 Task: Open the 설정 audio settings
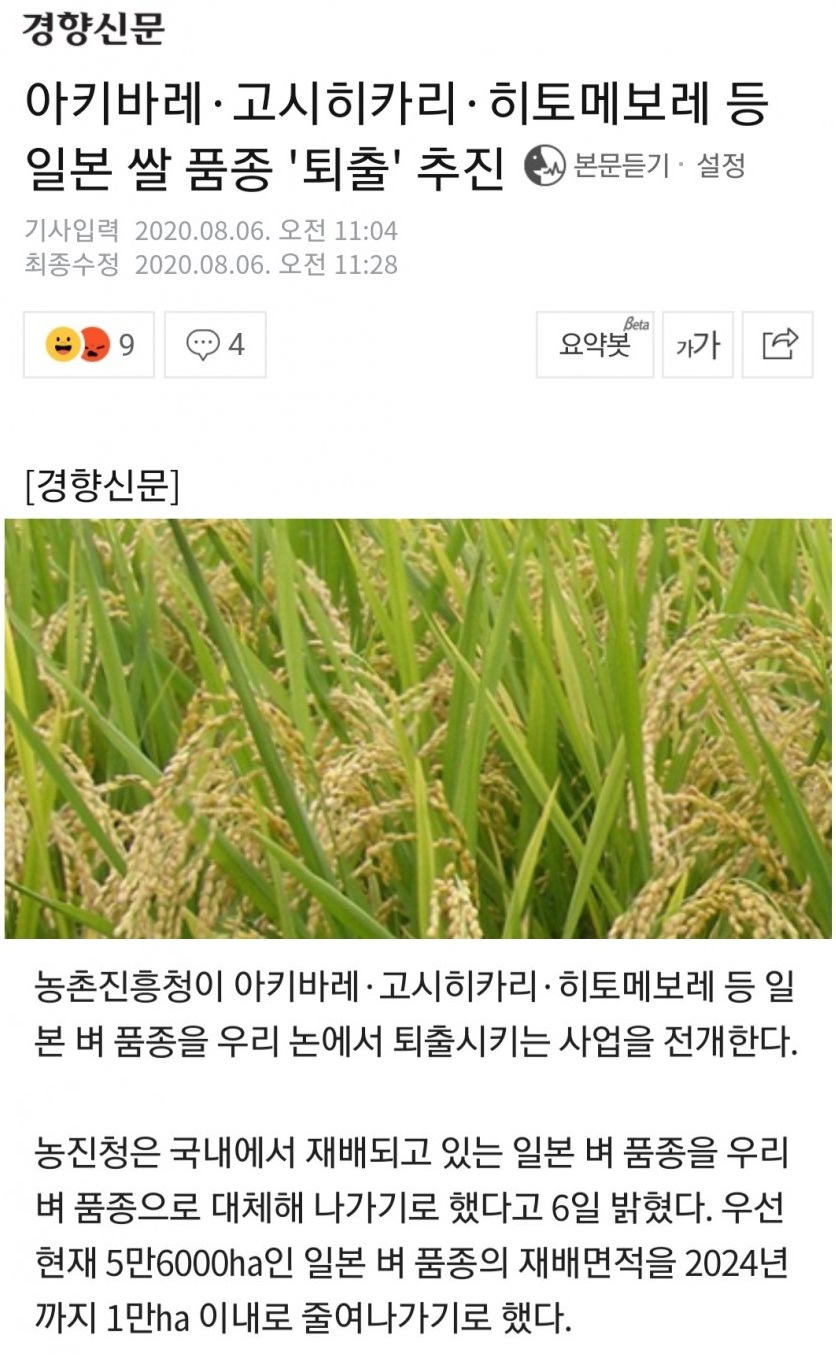click(721, 165)
